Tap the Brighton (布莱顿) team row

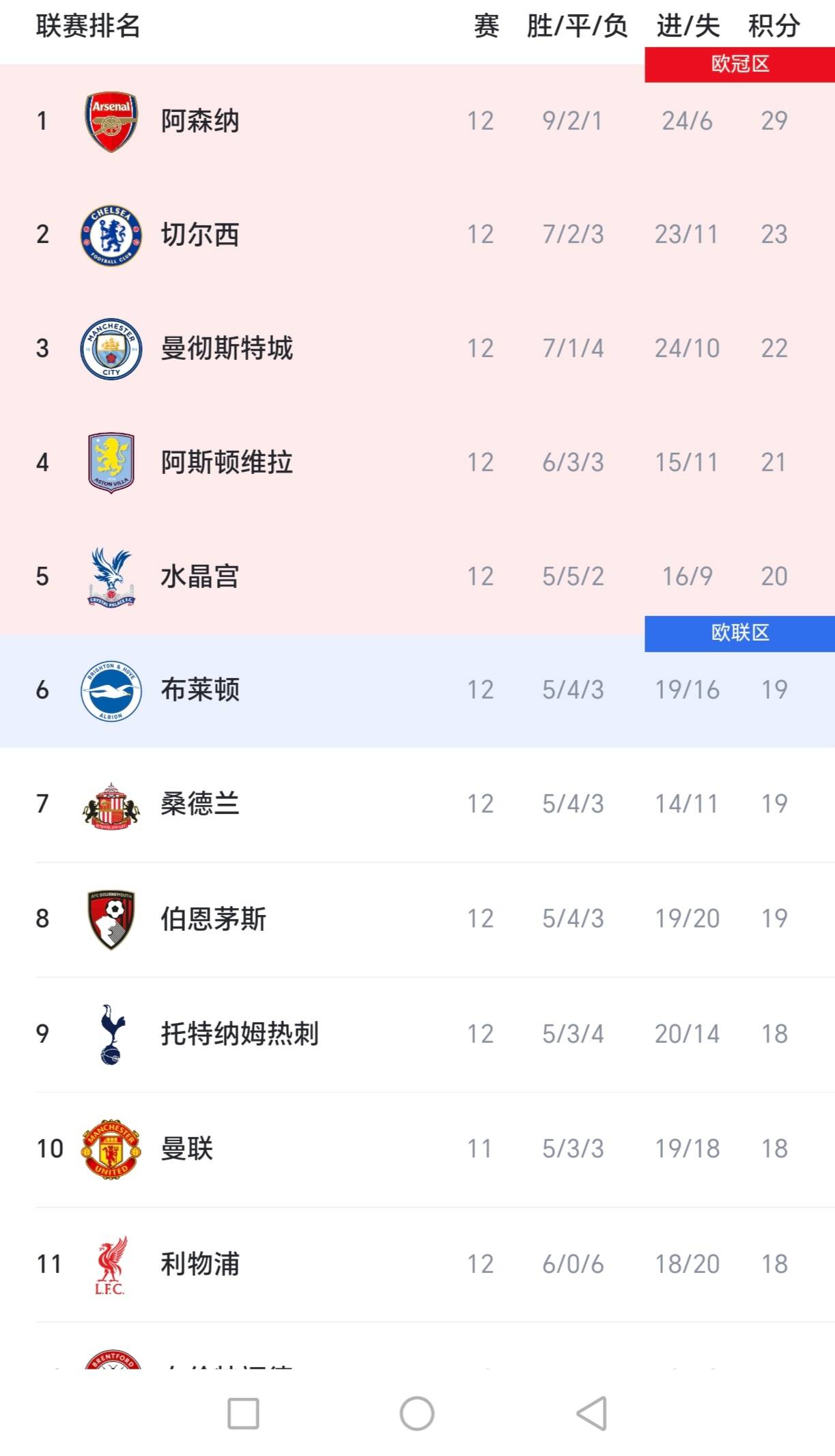pos(200,690)
